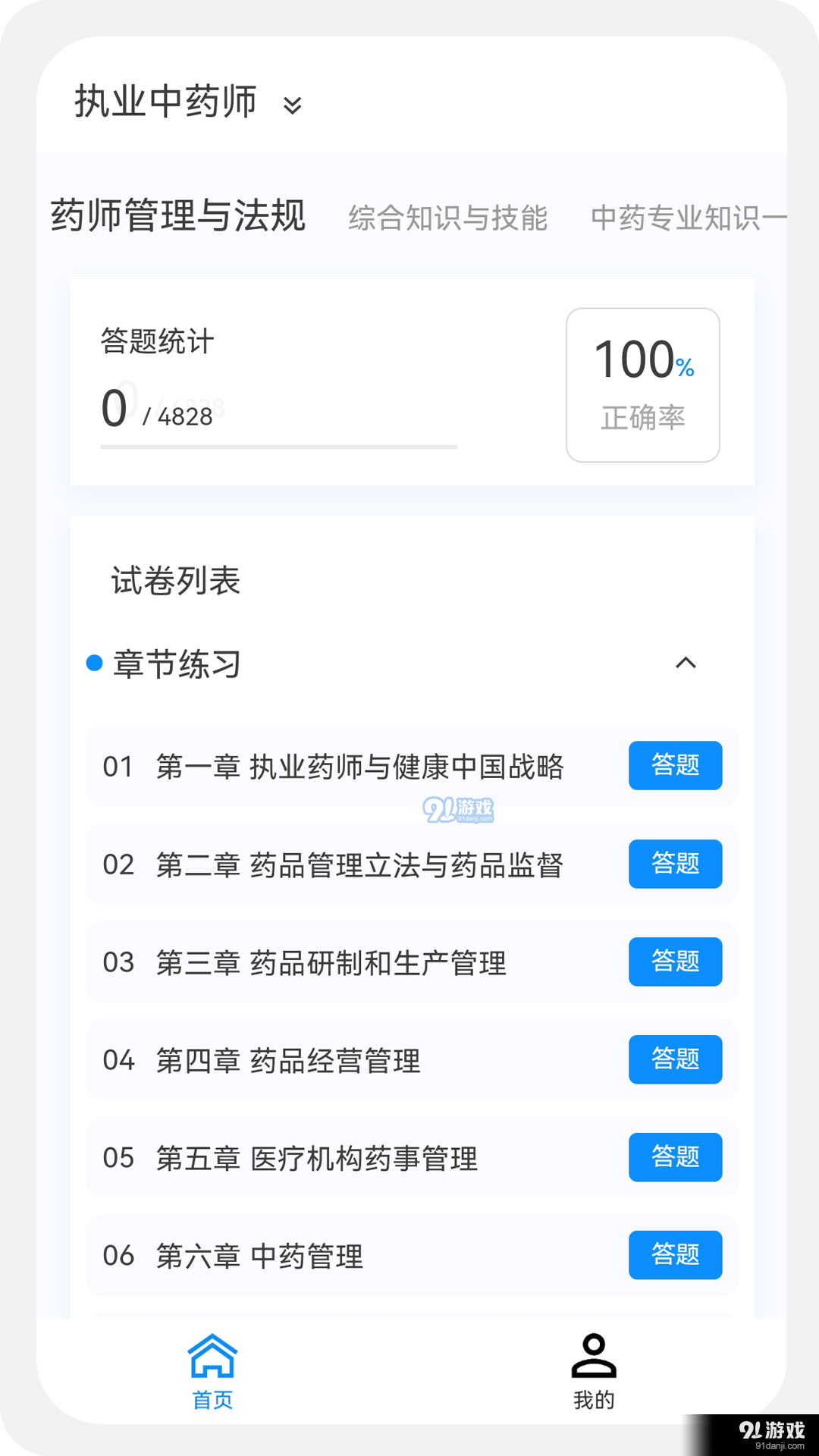
Task: Select the 药师管理与法规 subject
Action: [177, 215]
